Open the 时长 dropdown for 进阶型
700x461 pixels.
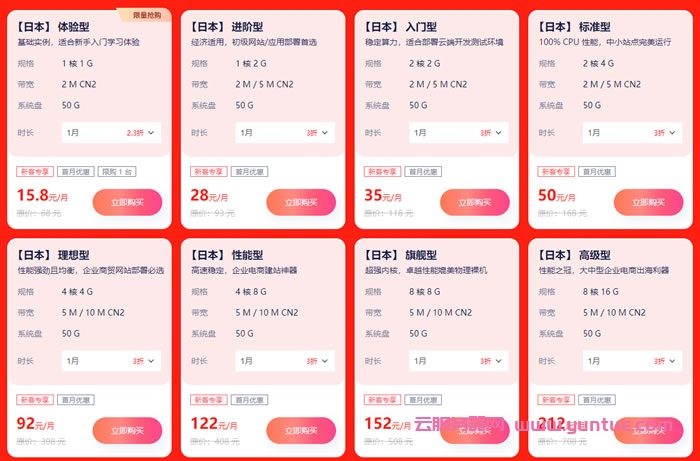[x=285, y=132]
